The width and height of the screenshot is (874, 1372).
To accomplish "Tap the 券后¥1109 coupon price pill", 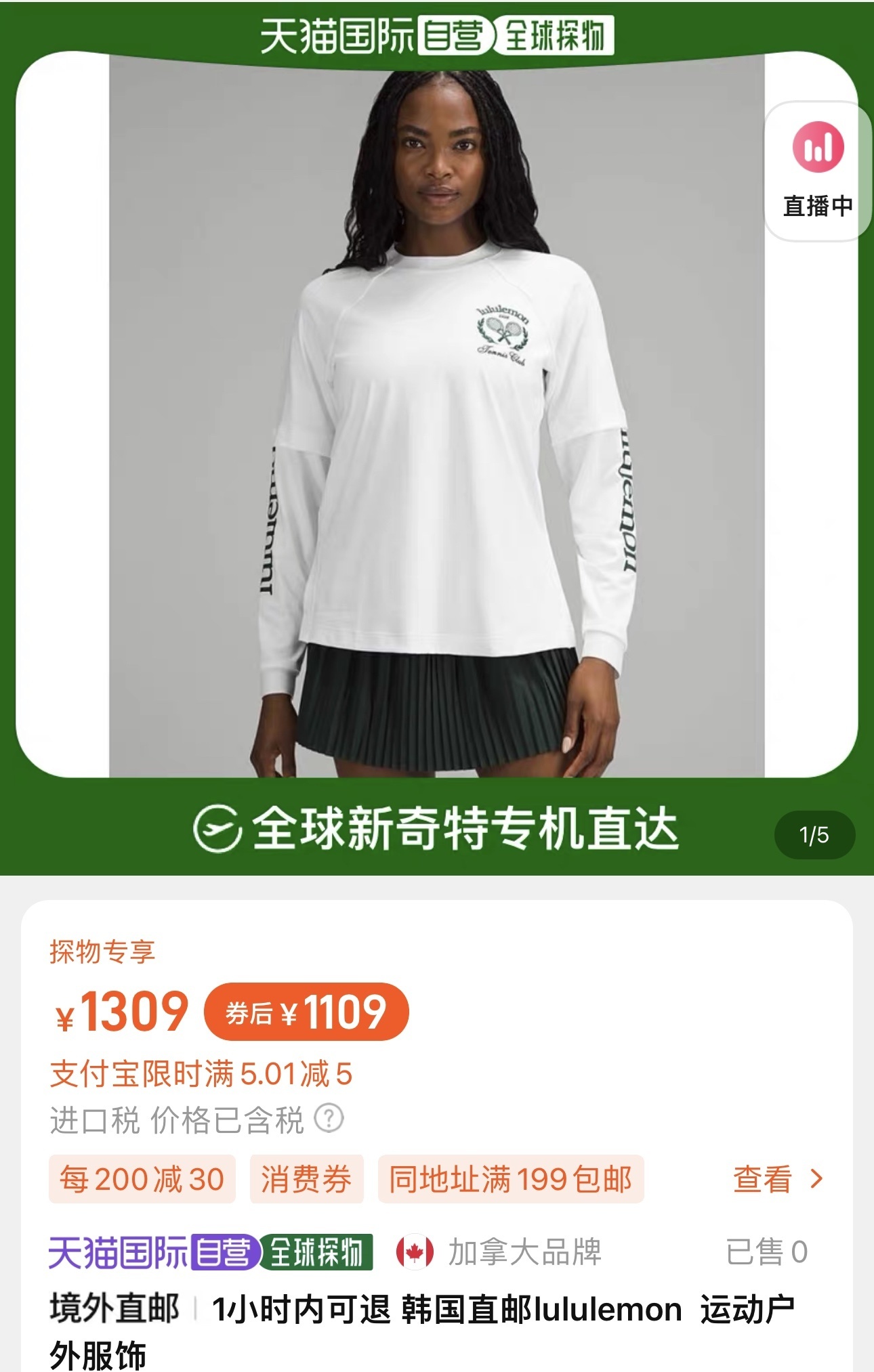I will click(x=306, y=1012).
